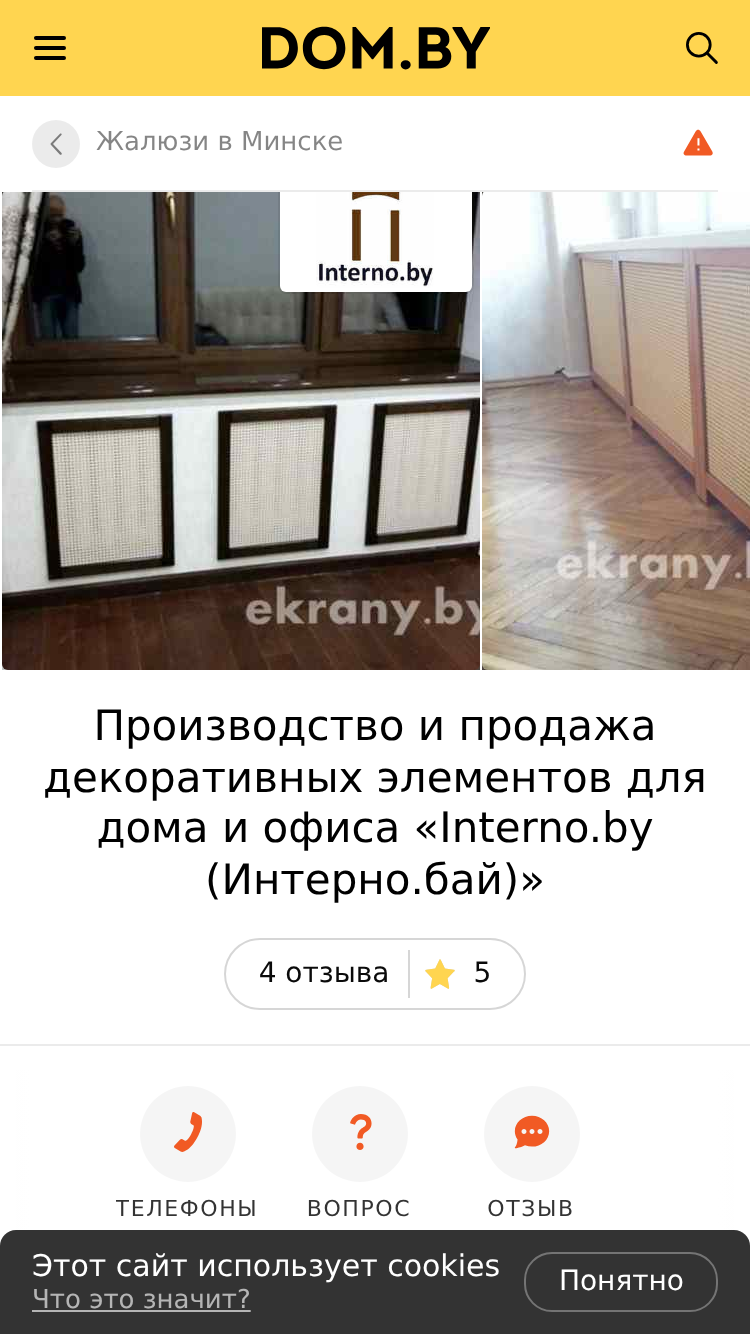Dismiss the cookie banner with Понятно

pyautogui.click(x=621, y=1282)
